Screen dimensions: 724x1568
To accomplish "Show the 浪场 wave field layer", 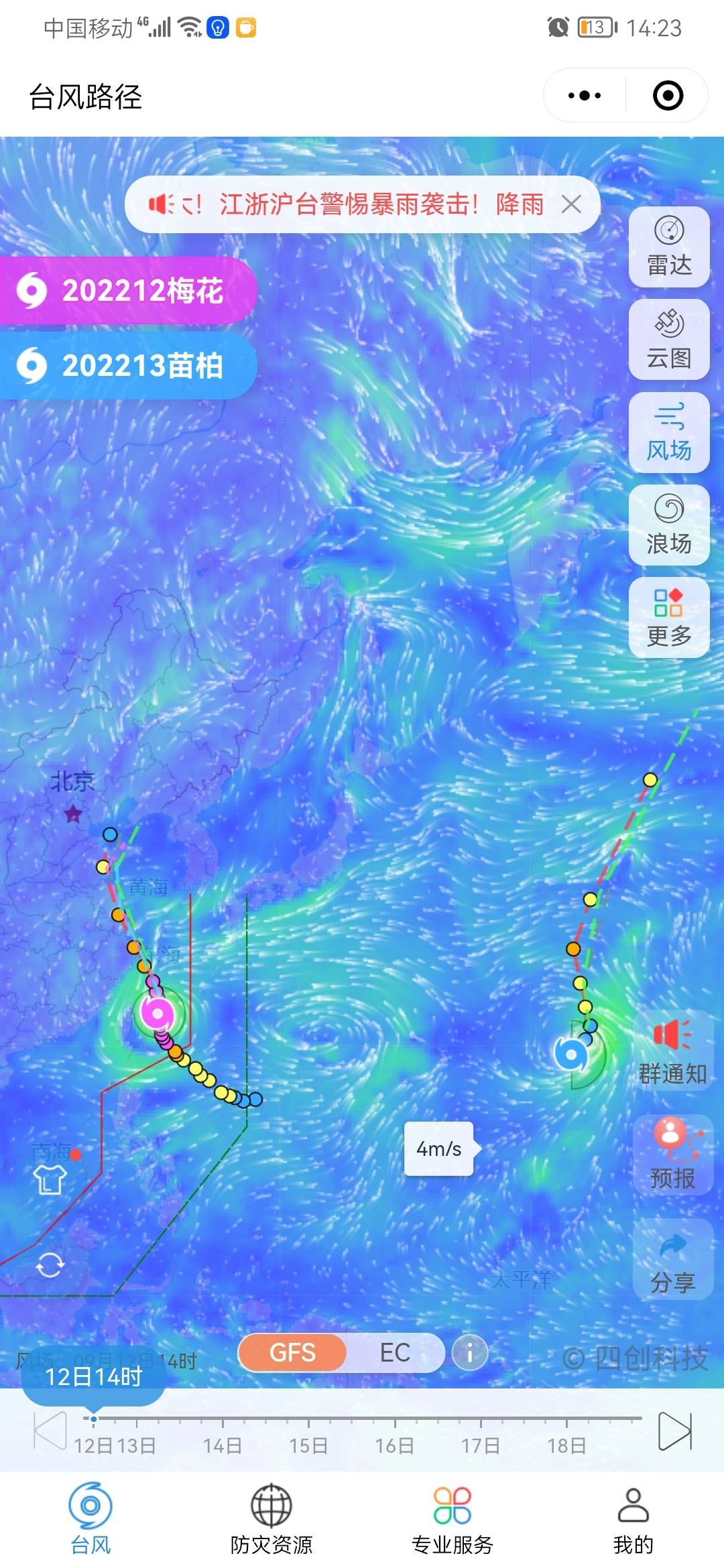I will click(x=669, y=525).
